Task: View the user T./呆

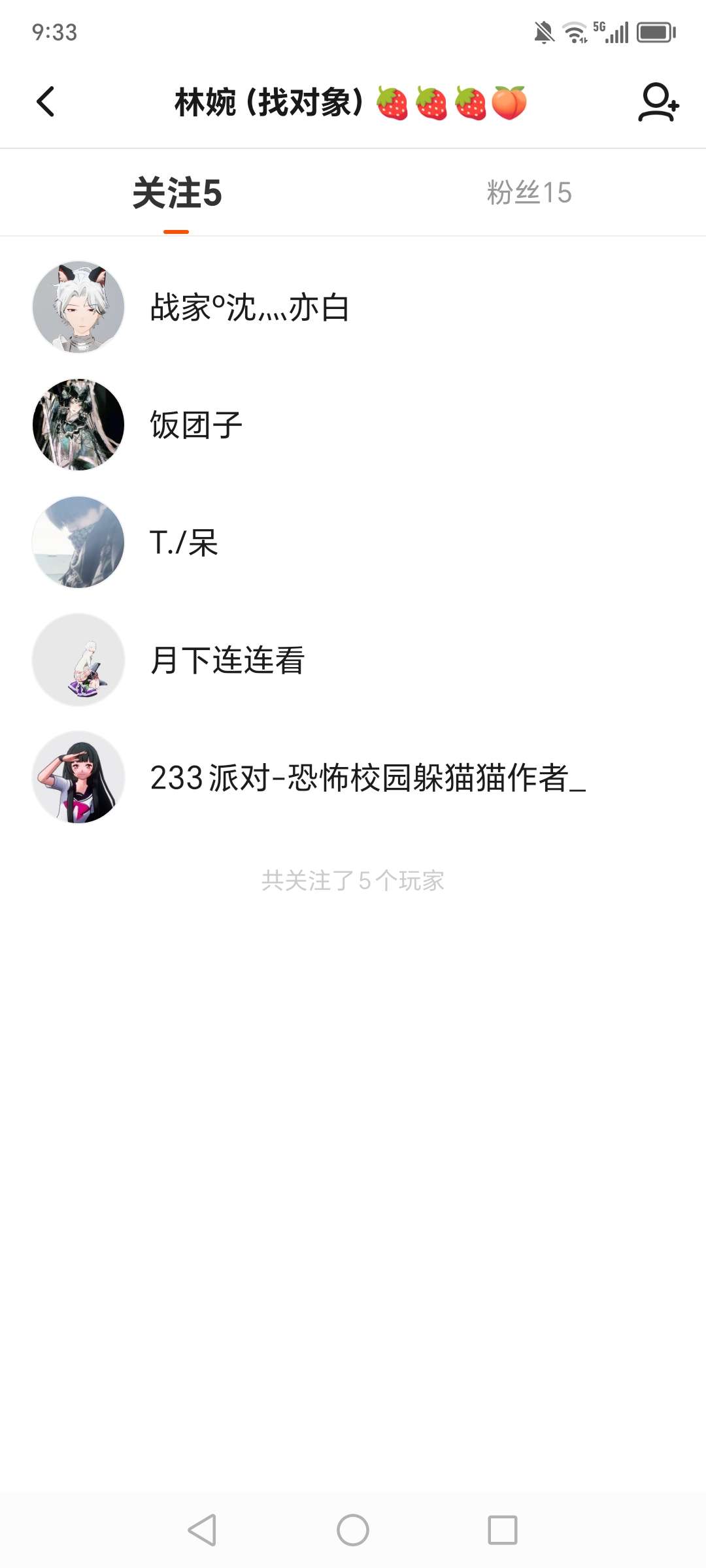Action: 184,543
